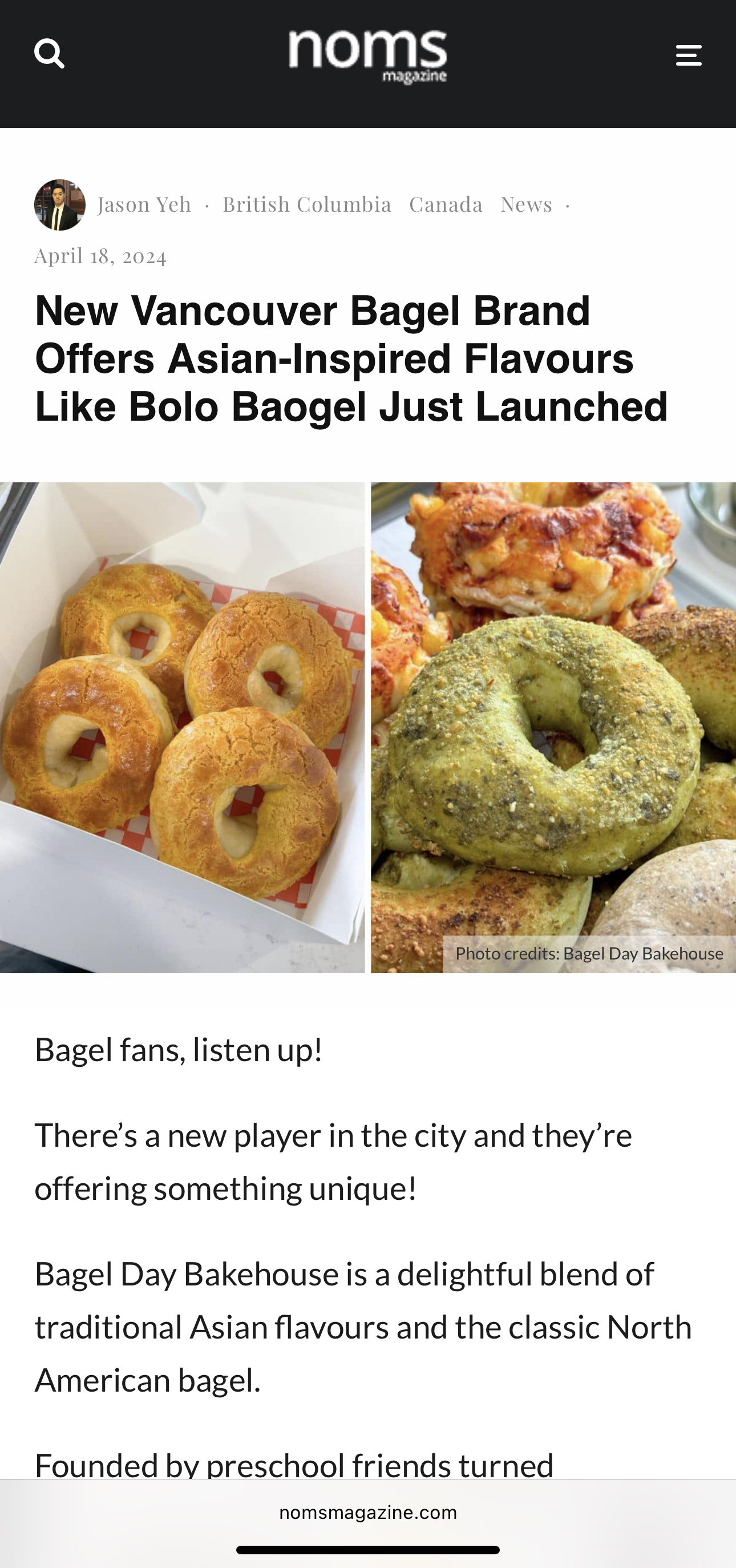The image size is (736, 1568).
Task: Tap the nomsmagazine.com address bar
Action: (x=367, y=1513)
